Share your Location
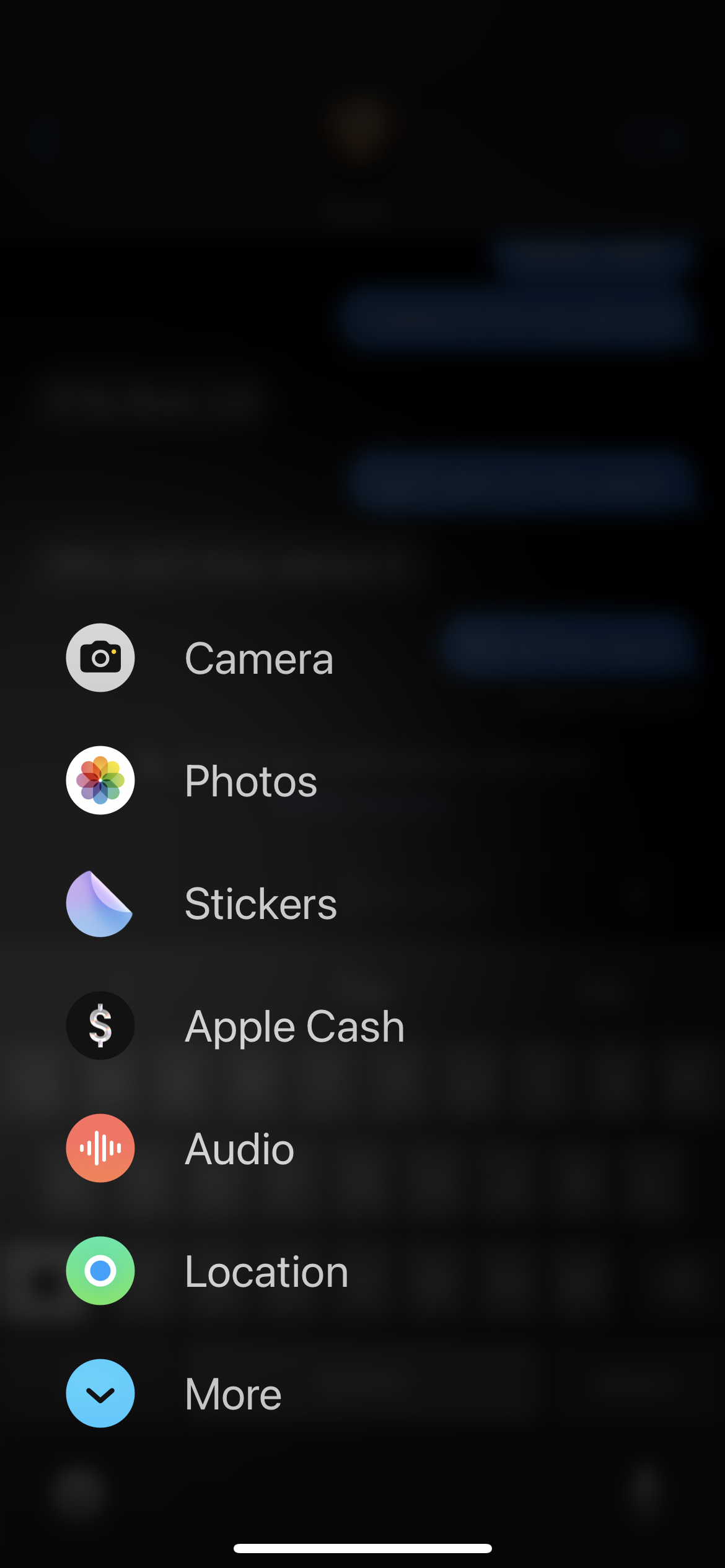 (x=101, y=1271)
